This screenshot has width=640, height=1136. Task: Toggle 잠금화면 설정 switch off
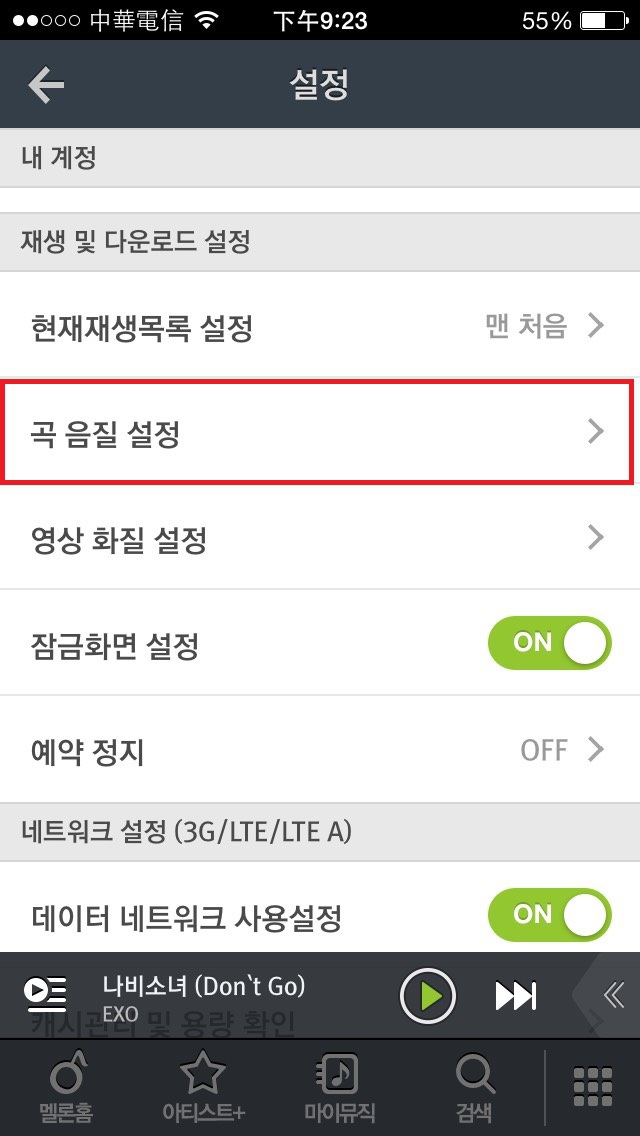click(x=549, y=643)
